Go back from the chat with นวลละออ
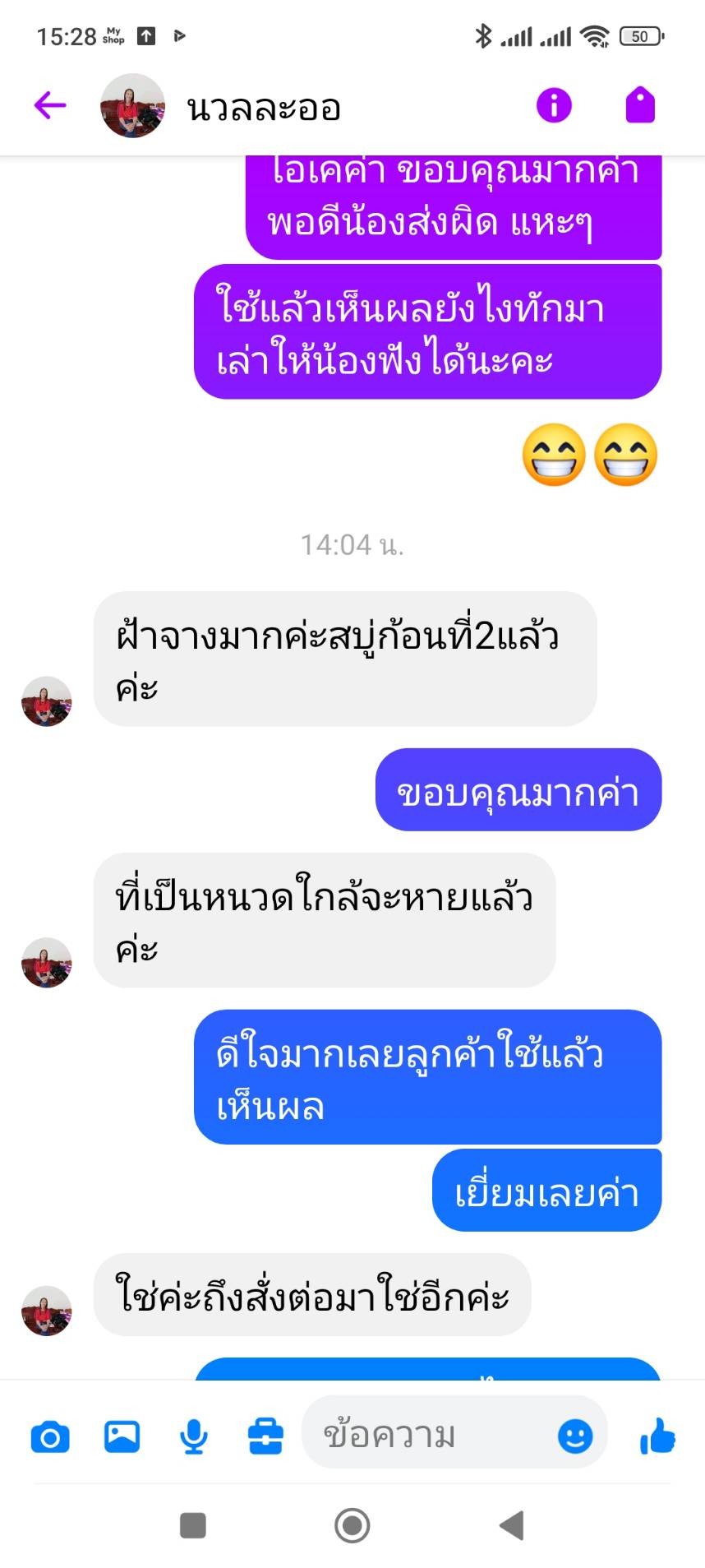 point(50,105)
